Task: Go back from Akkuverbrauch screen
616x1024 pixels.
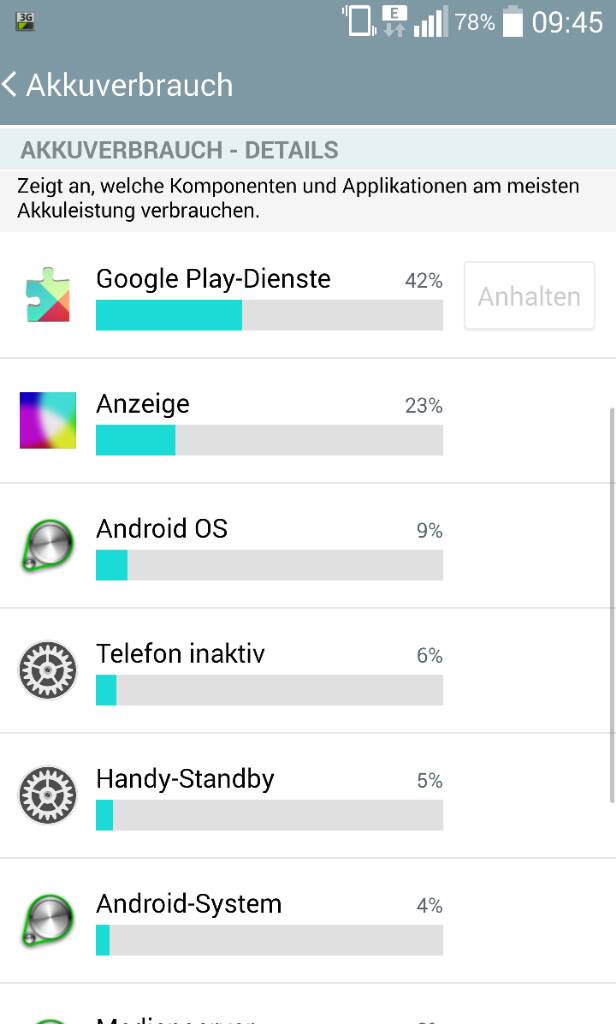Action: [x=118, y=85]
